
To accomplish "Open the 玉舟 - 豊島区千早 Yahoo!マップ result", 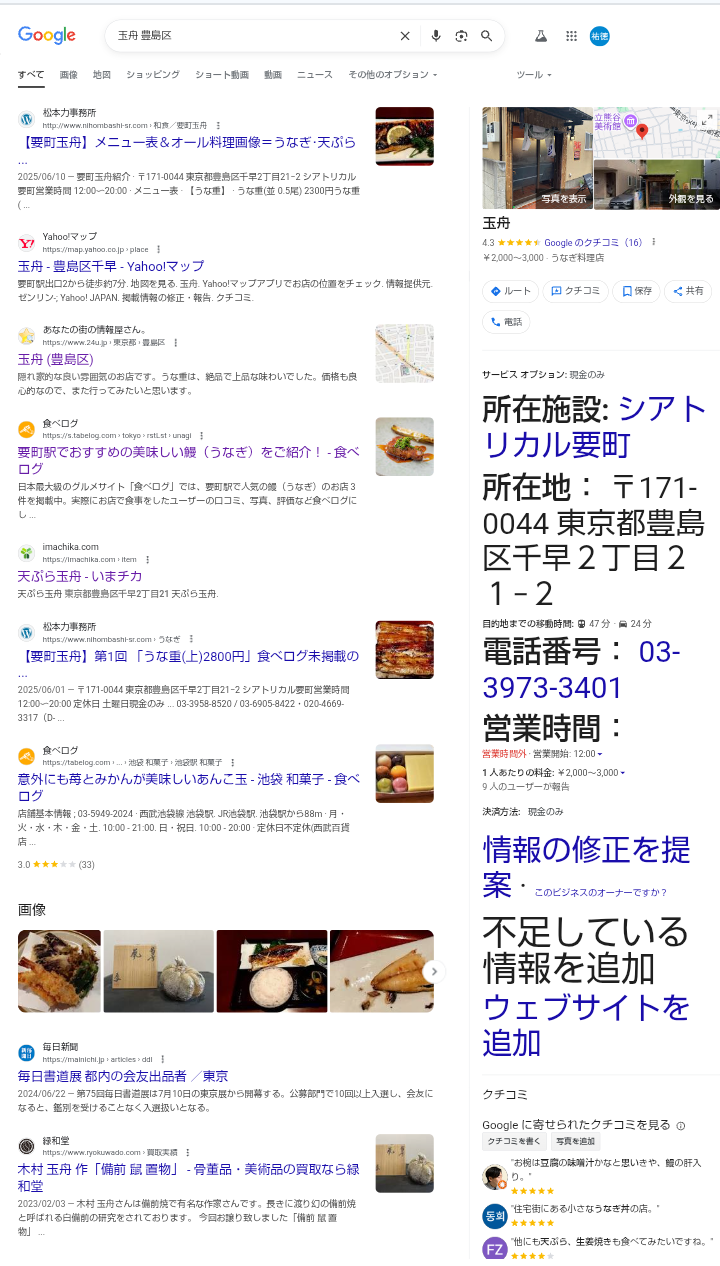I will pos(111,267).
